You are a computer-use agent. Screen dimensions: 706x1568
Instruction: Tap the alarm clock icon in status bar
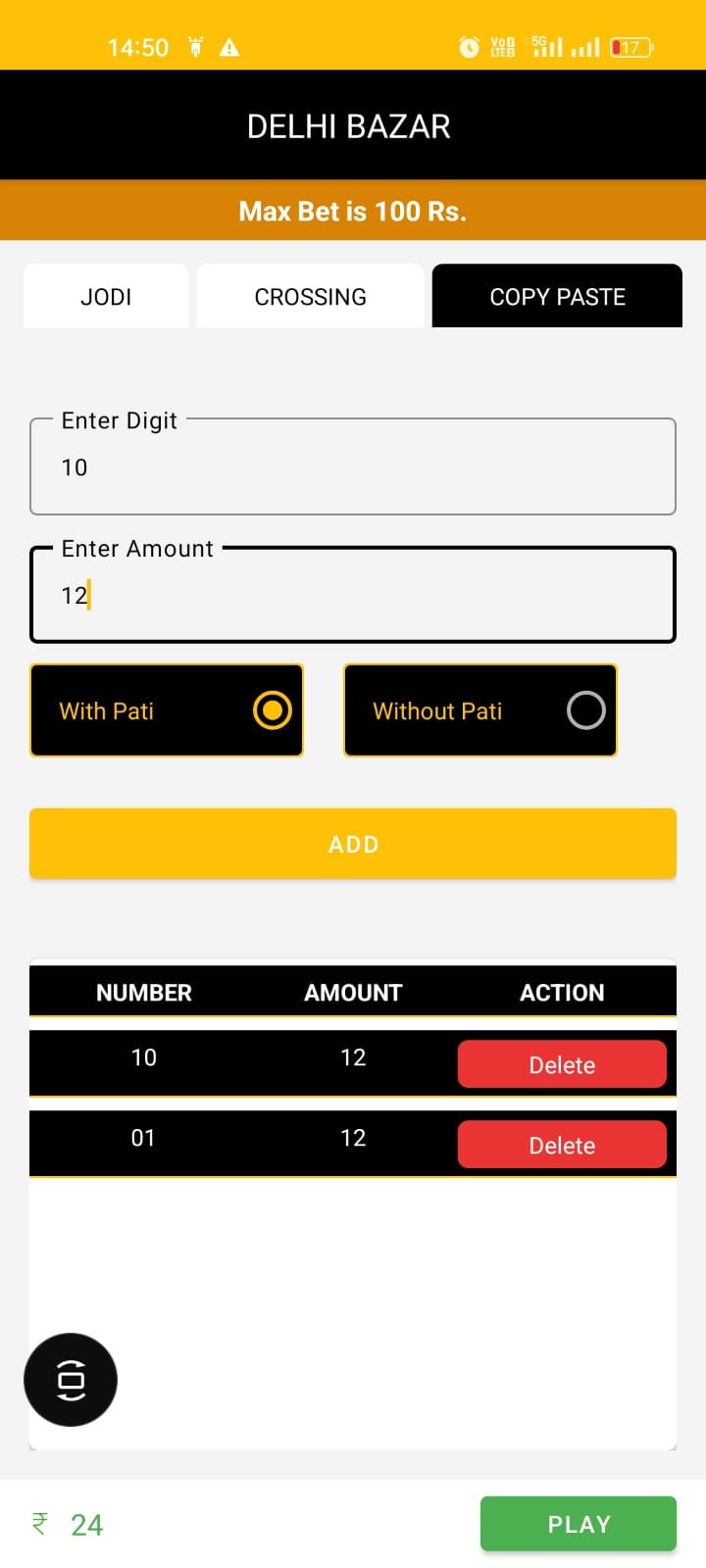click(469, 46)
